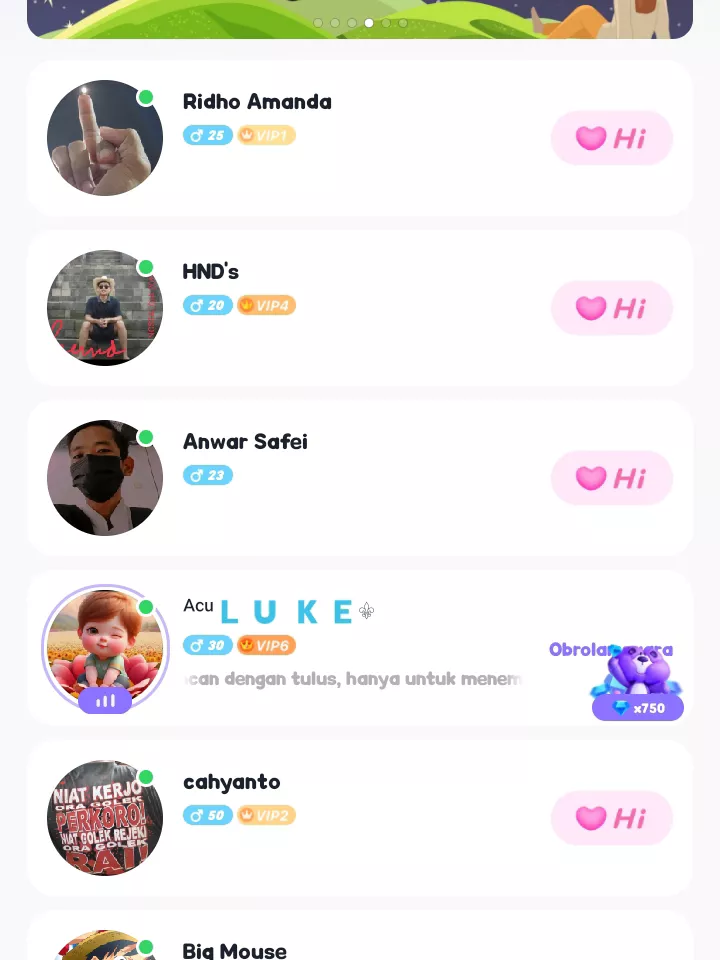This screenshot has width=720, height=960.
Task: Greet cahyanto with the Hi button
Action: (x=611, y=818)
